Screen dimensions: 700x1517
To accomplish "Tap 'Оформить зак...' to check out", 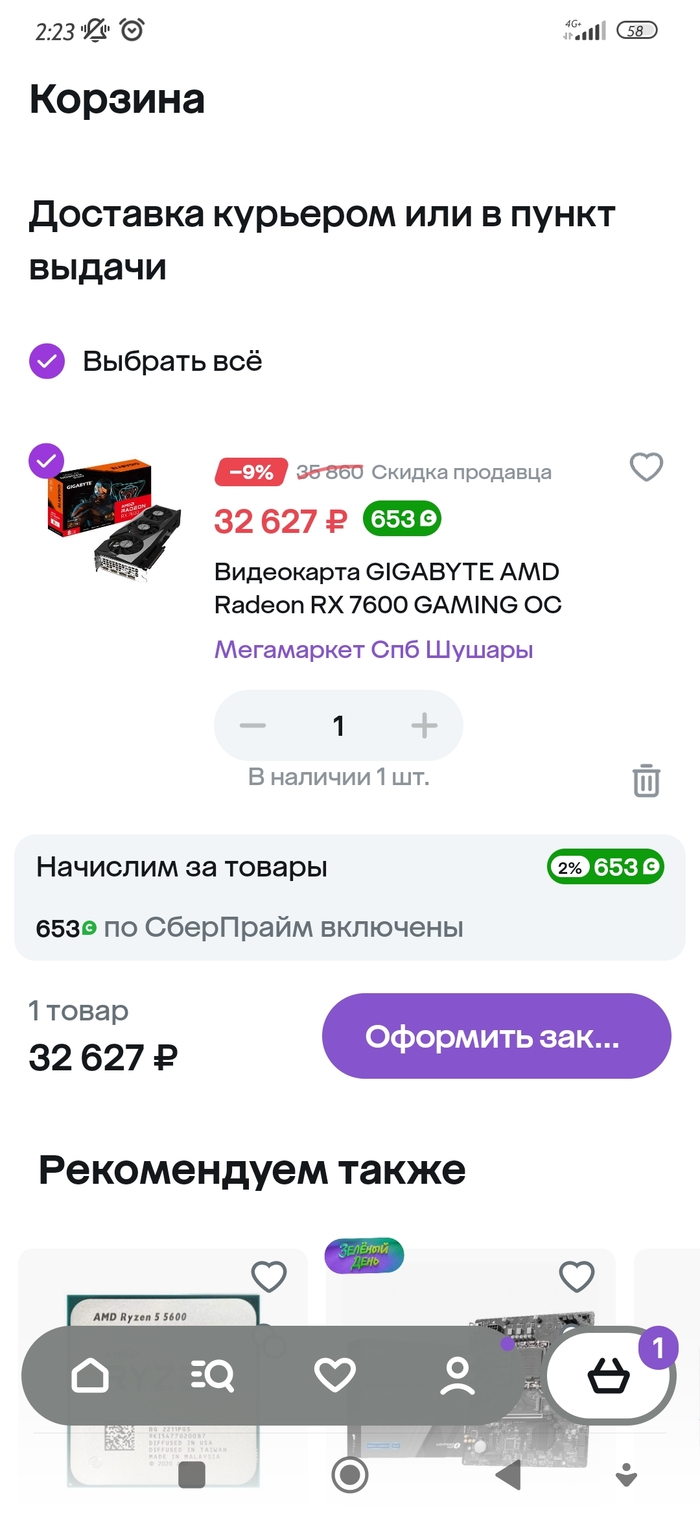I will click(x=496, y=1036).
